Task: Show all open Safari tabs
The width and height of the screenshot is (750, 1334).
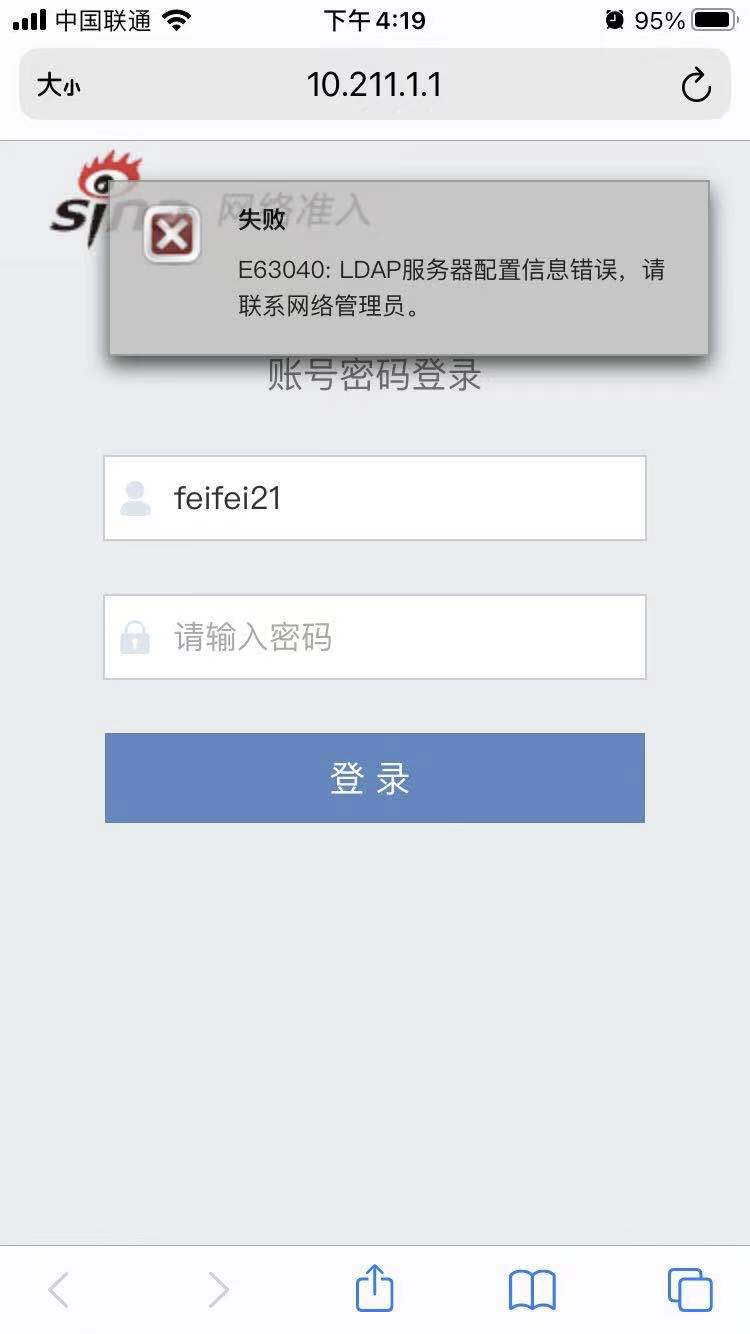Action: coord(690,1290)
